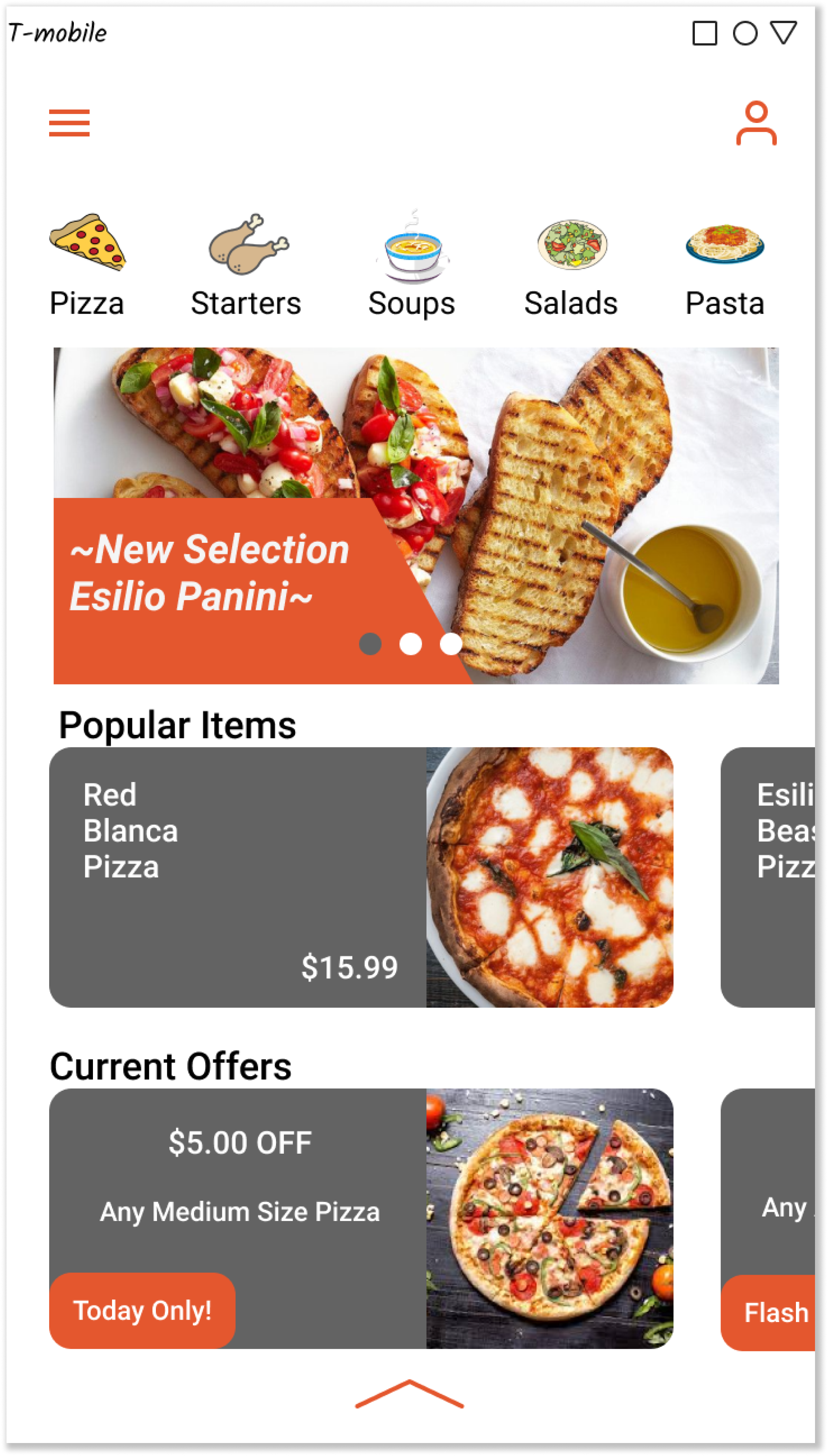Open the user profile icon

point(756,123)
